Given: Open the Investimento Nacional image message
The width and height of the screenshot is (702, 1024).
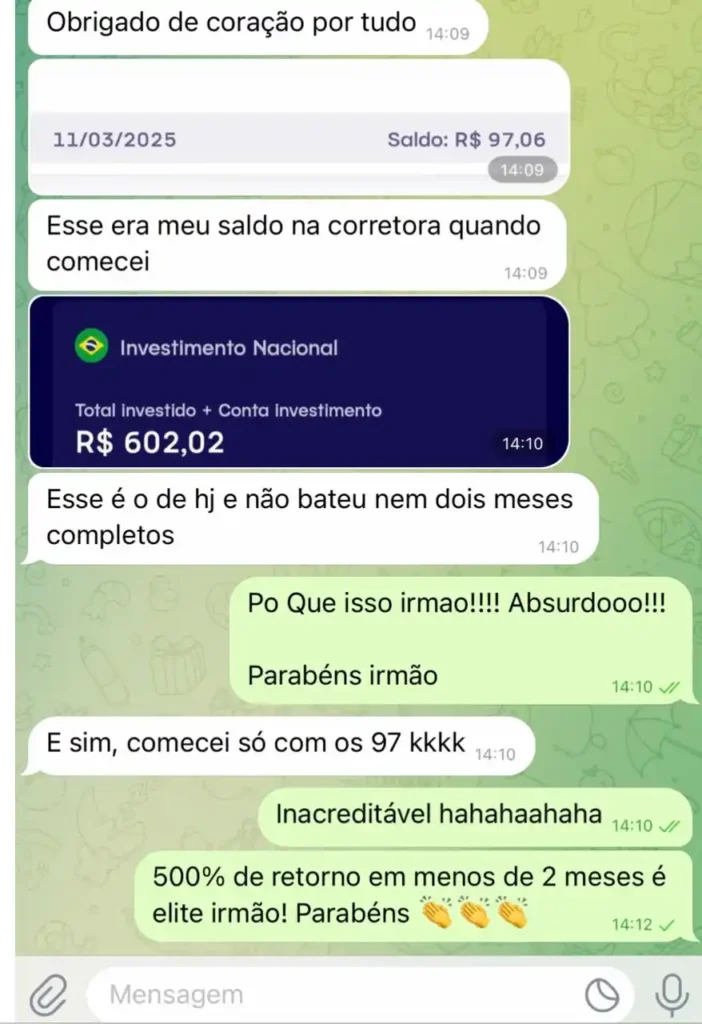Looking at the screenshot, I should tap(298, 382).
